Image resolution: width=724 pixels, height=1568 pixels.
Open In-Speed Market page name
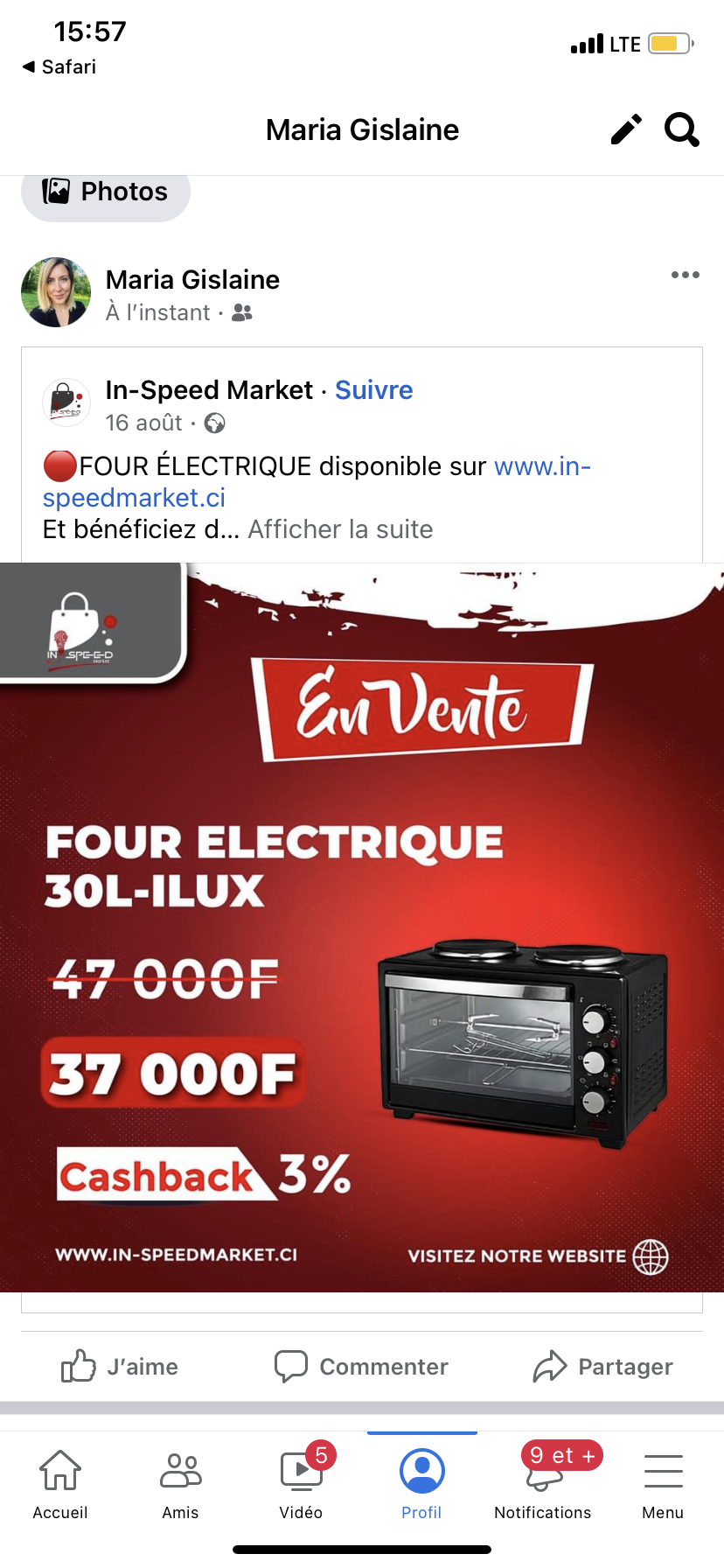(209, 390)
